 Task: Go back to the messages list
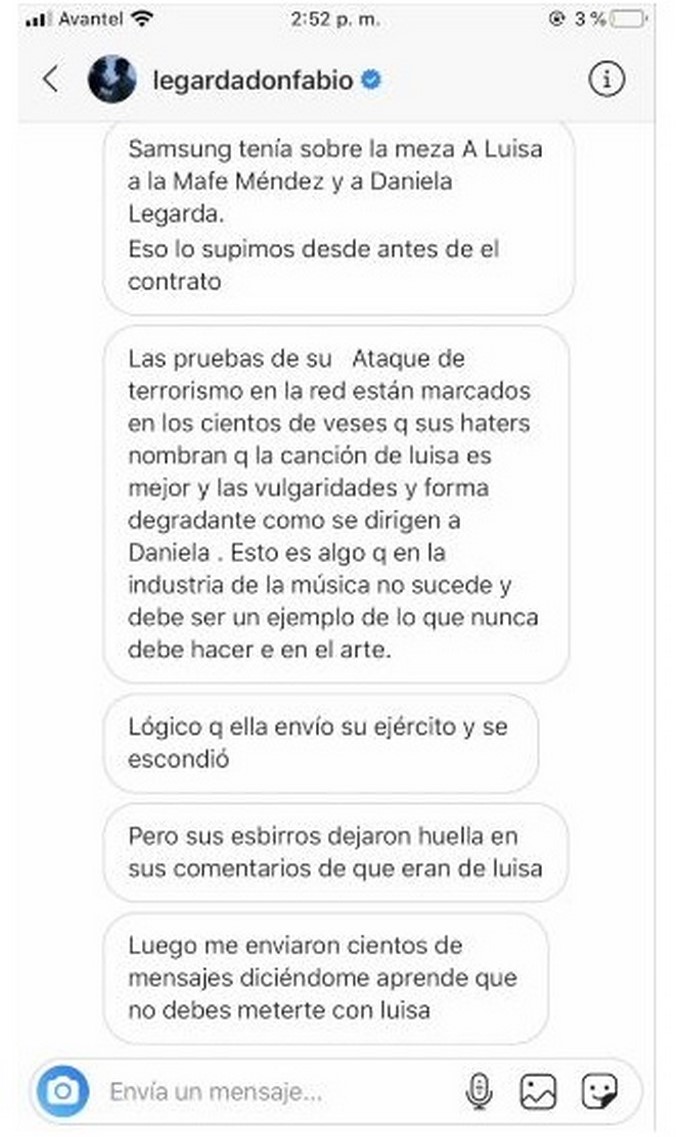coord(51,80)
